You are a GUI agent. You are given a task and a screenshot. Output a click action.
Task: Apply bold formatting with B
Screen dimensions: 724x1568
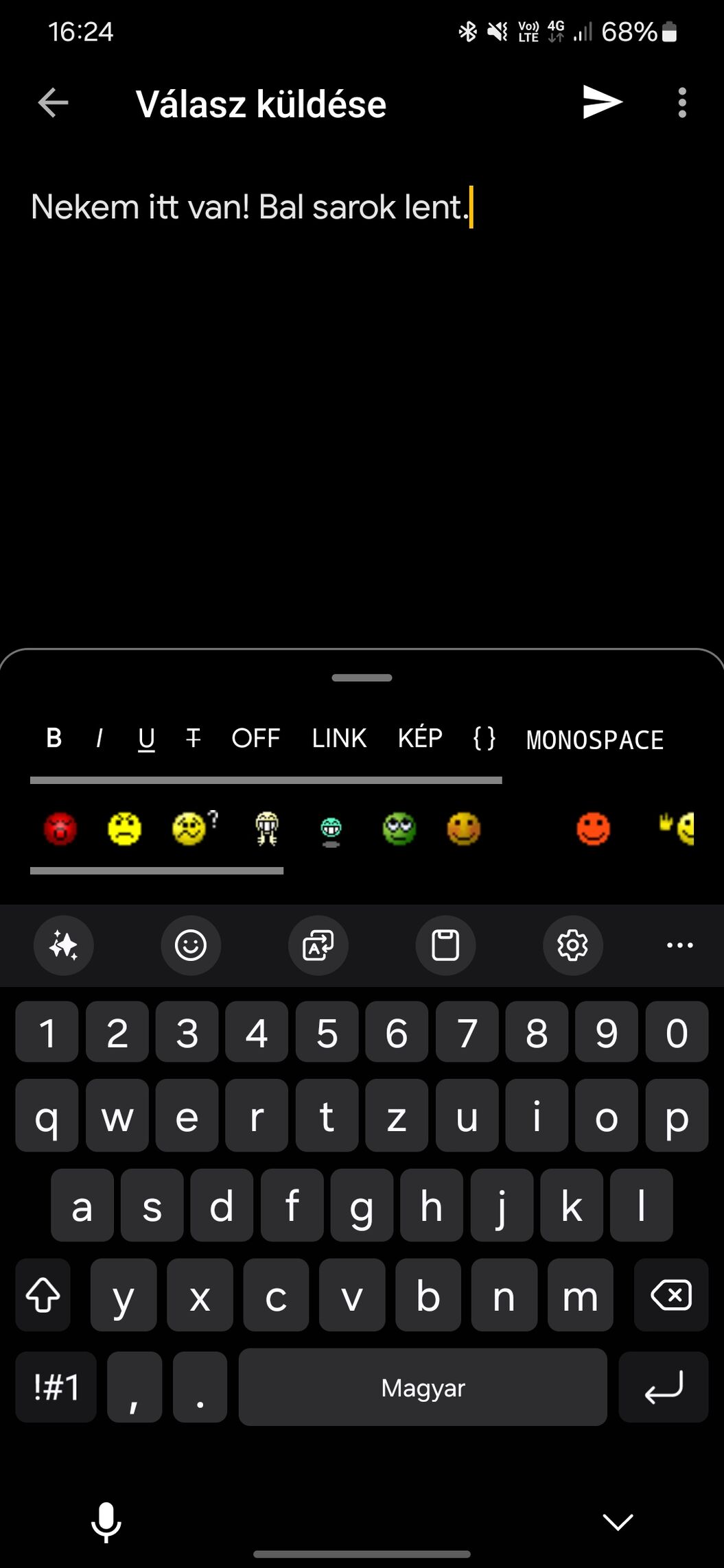point(54,739)
